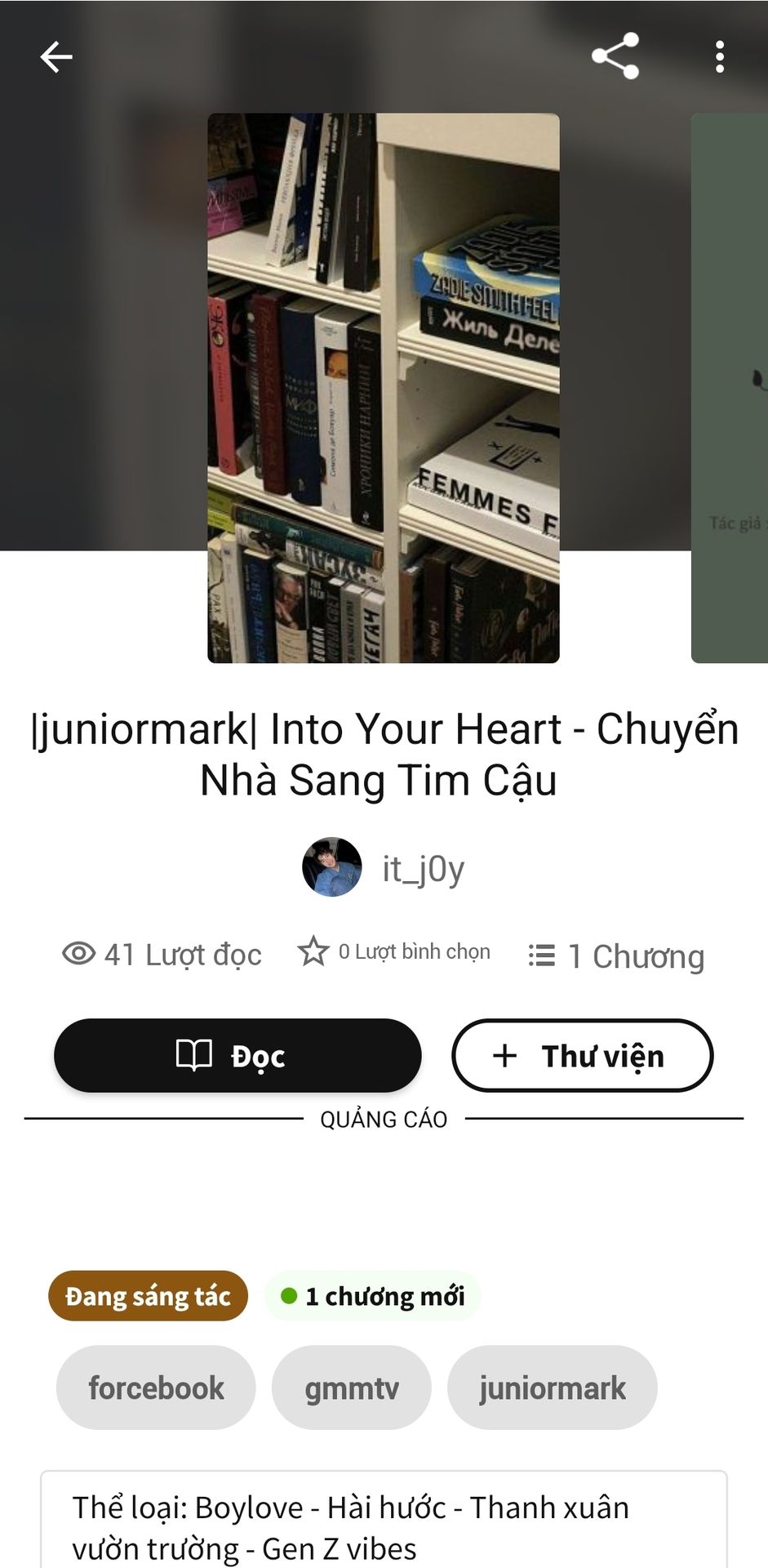
Task: Browse the juniormark tag
Action: pyautogui.click(x=552, y=1388)
